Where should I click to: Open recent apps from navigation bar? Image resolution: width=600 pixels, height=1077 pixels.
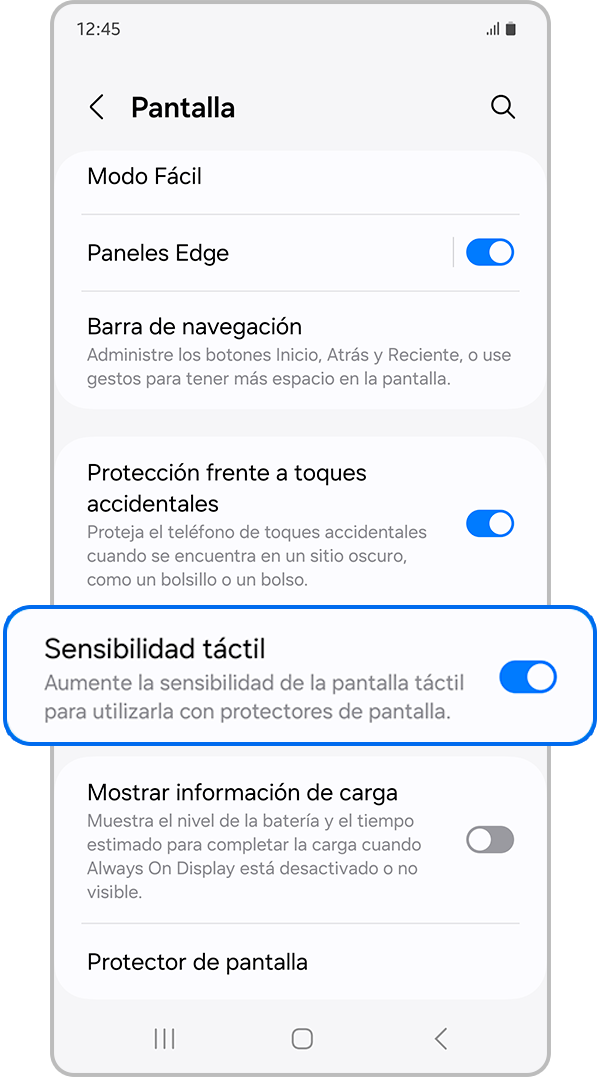165,1039
